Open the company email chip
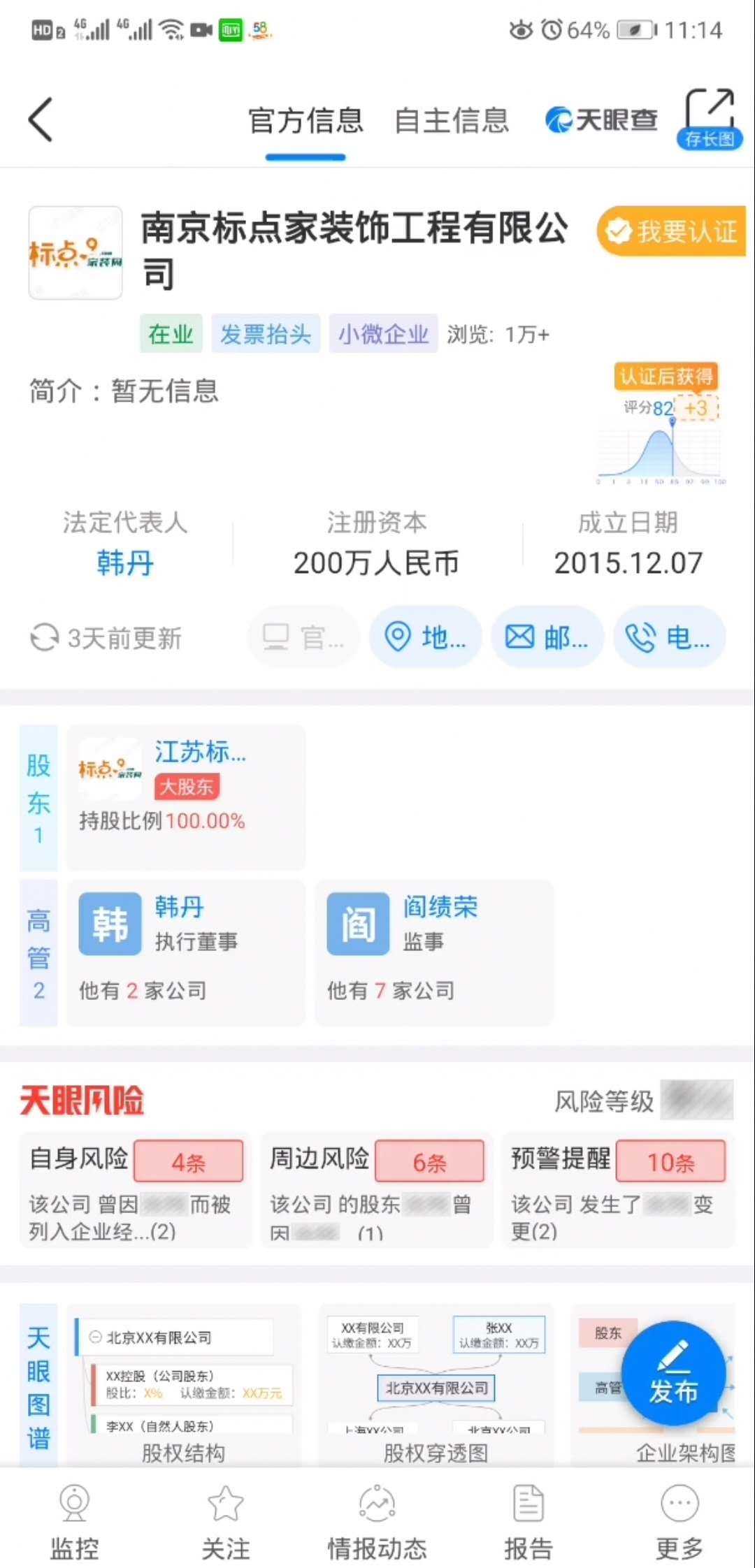 tap(547, 637)
